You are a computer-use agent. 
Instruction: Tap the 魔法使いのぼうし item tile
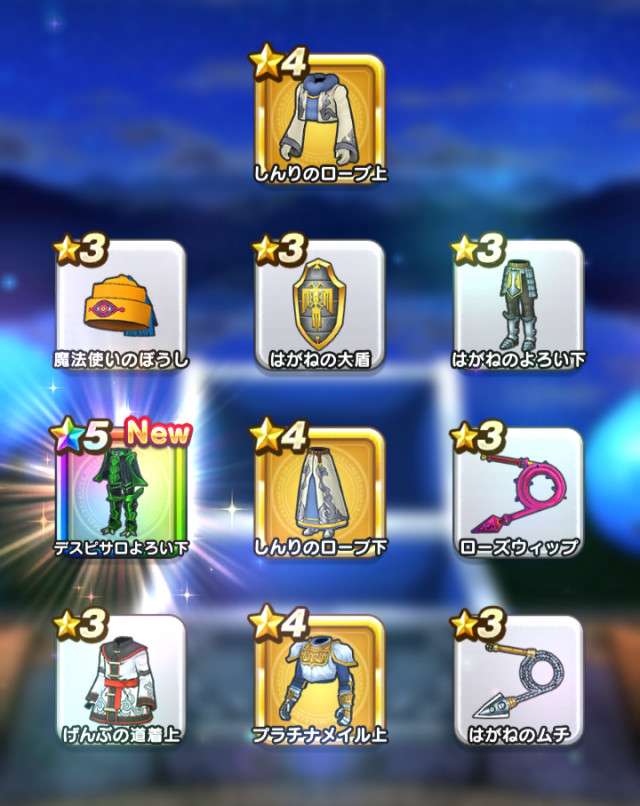tap(121, 305)
